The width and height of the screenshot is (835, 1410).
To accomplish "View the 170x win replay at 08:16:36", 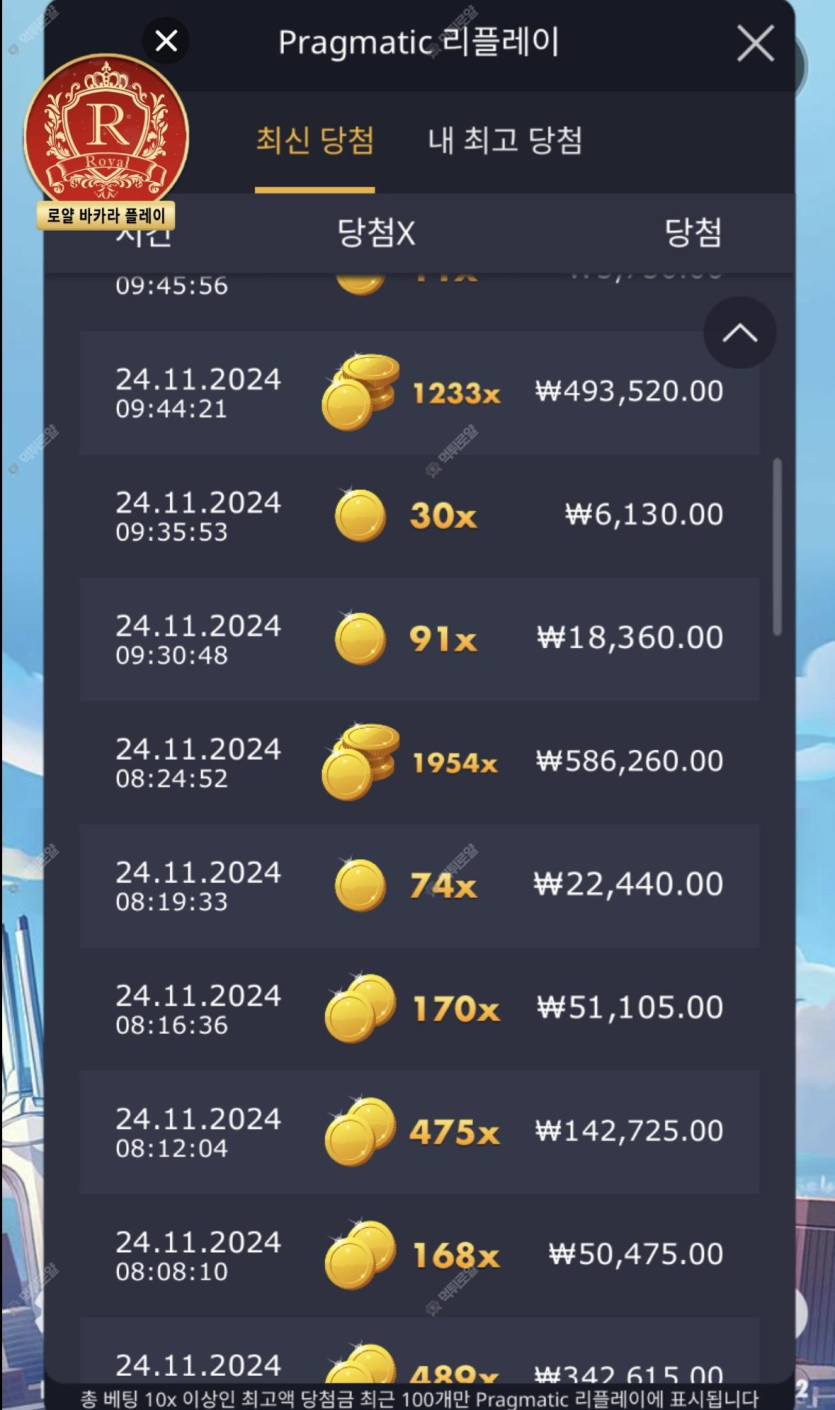I will tap(419, 1008).
